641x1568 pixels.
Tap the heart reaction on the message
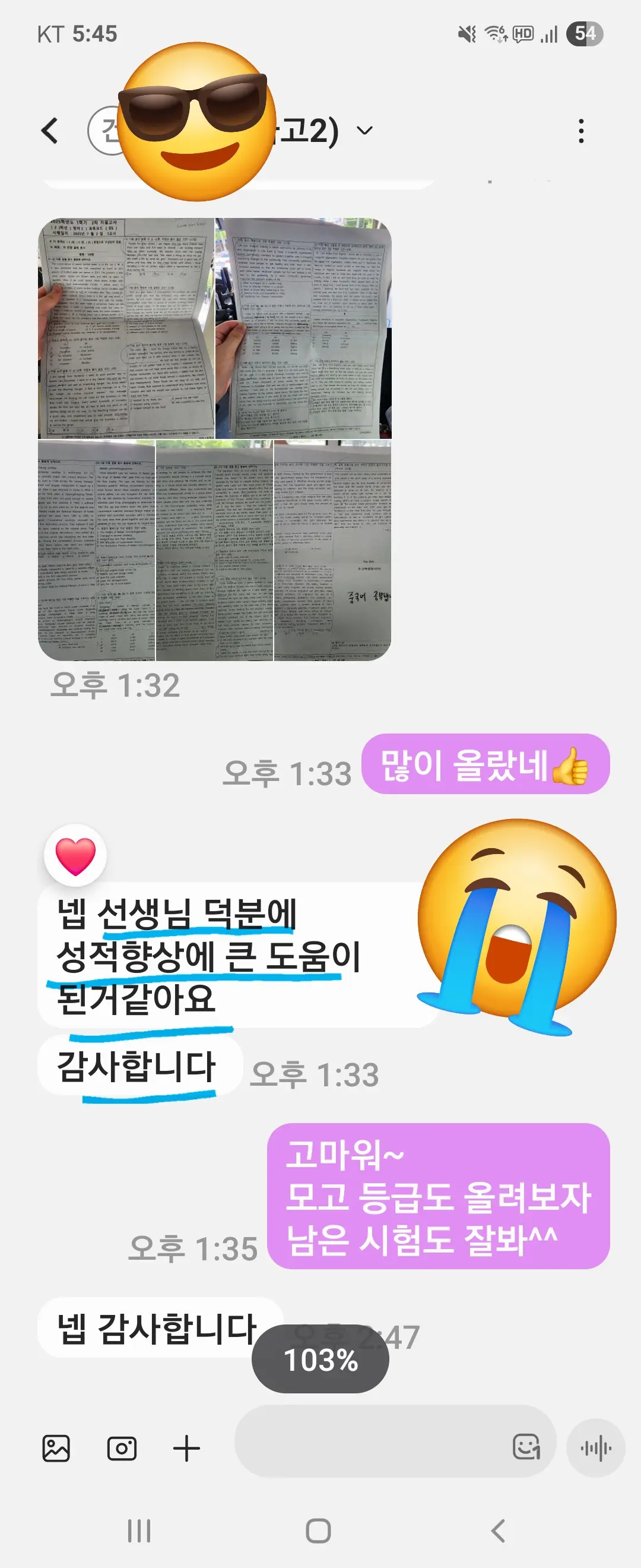75,855
